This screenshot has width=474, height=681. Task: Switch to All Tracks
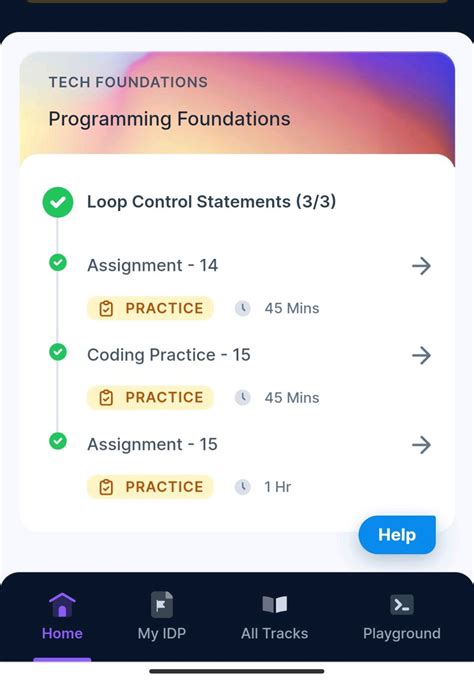coord(275,617)
